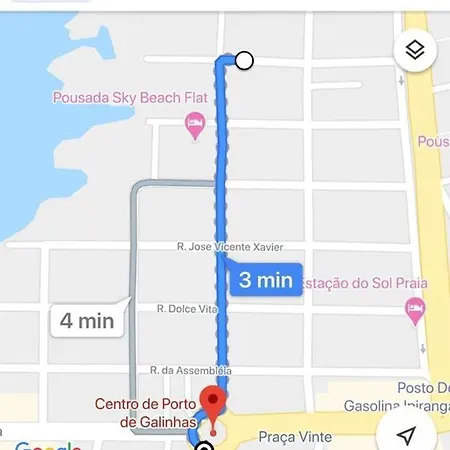Open Estação do Sol Praia hotel pin

point(415,311)
